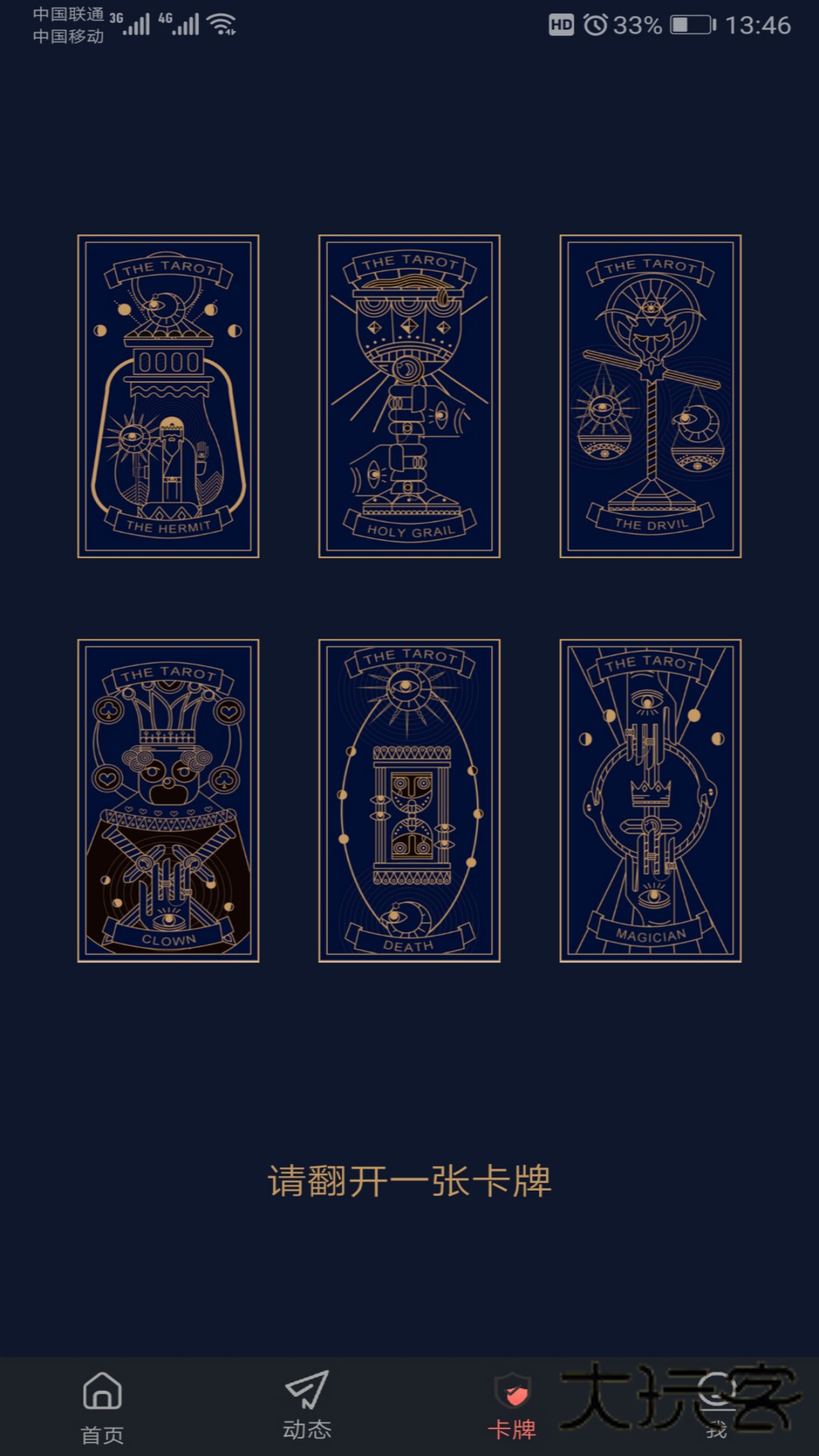The image size is (819, 1456).
Task: Flip open The Hermit tarot card
Action: pyautogui.click(x=168, y=396)
